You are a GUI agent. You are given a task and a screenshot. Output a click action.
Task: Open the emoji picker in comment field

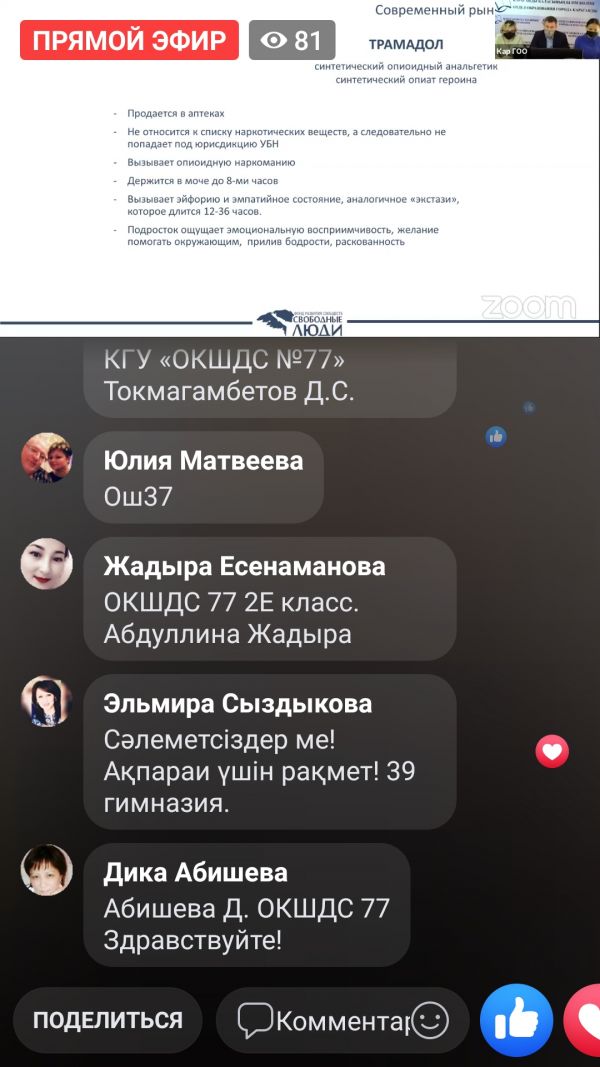click(x=430, y=1021)
